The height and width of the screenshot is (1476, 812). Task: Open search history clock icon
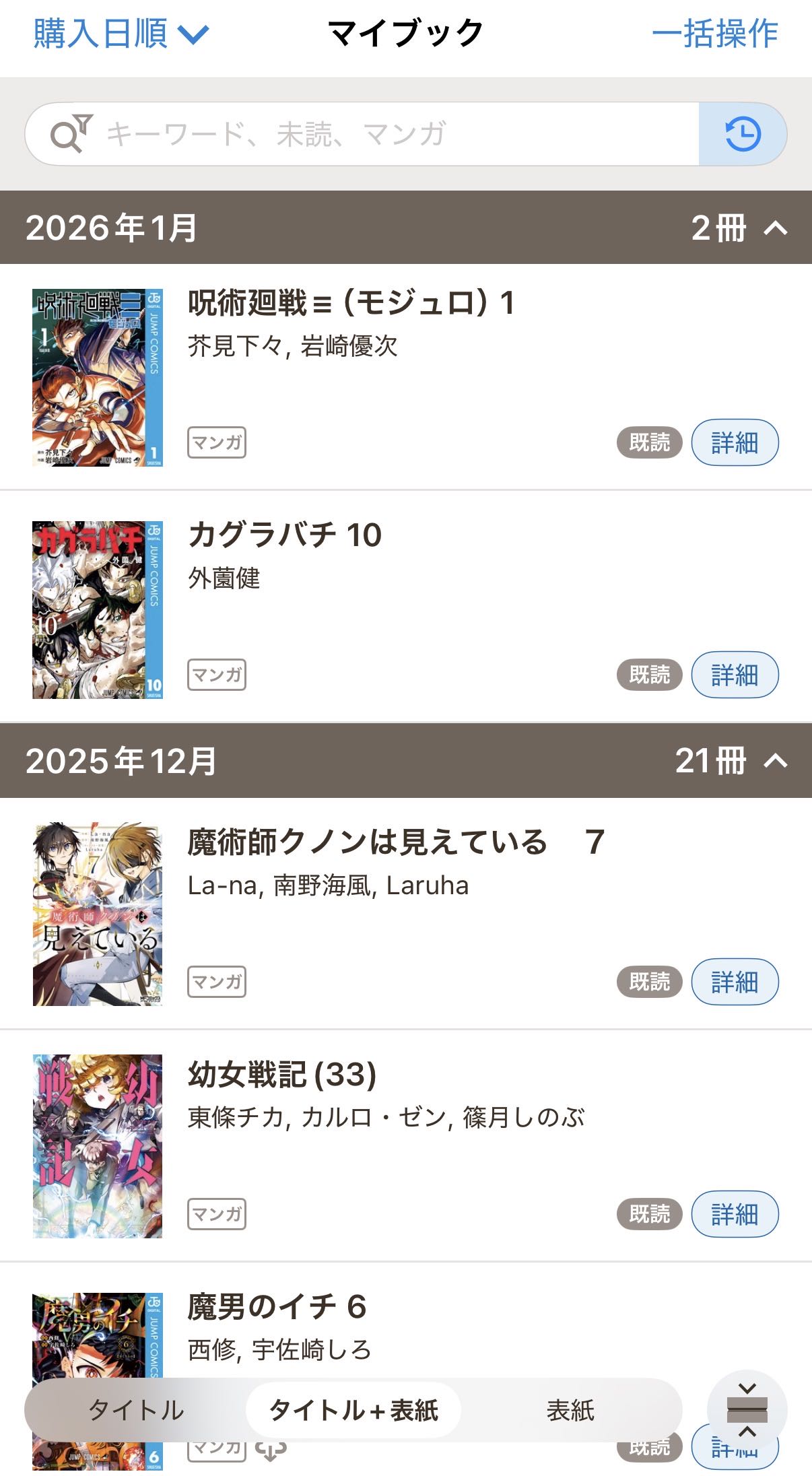pyautogui.click(x=743, y=134)
